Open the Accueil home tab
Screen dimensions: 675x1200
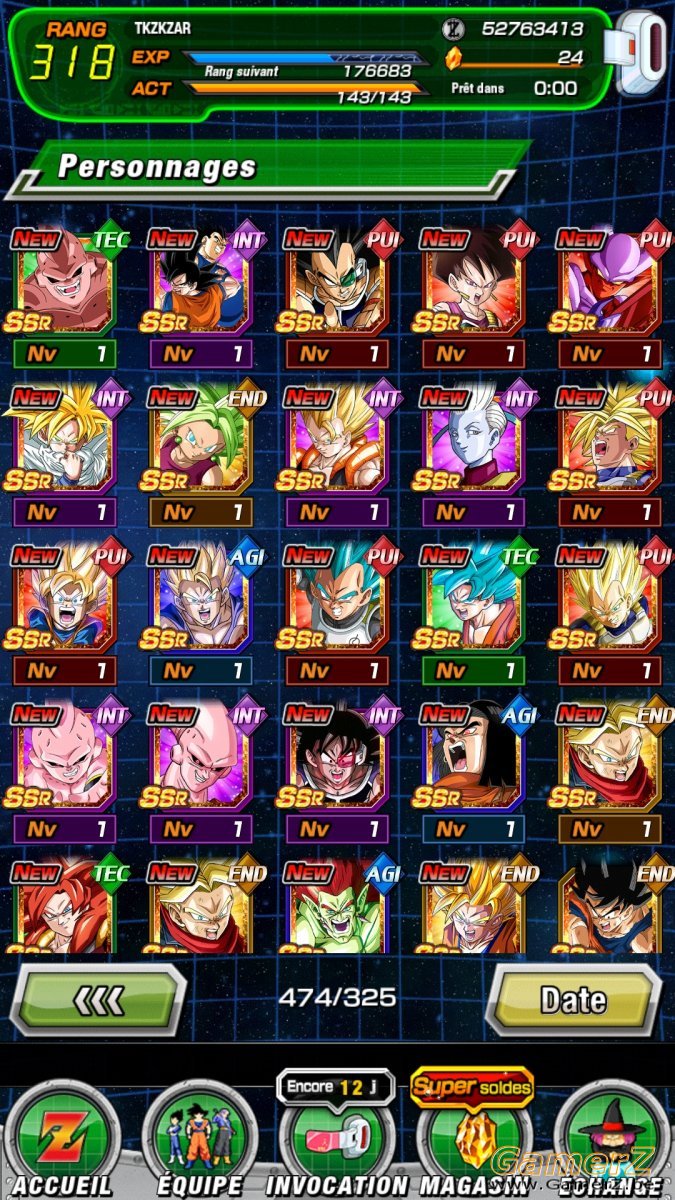(x=60, y=1140)
